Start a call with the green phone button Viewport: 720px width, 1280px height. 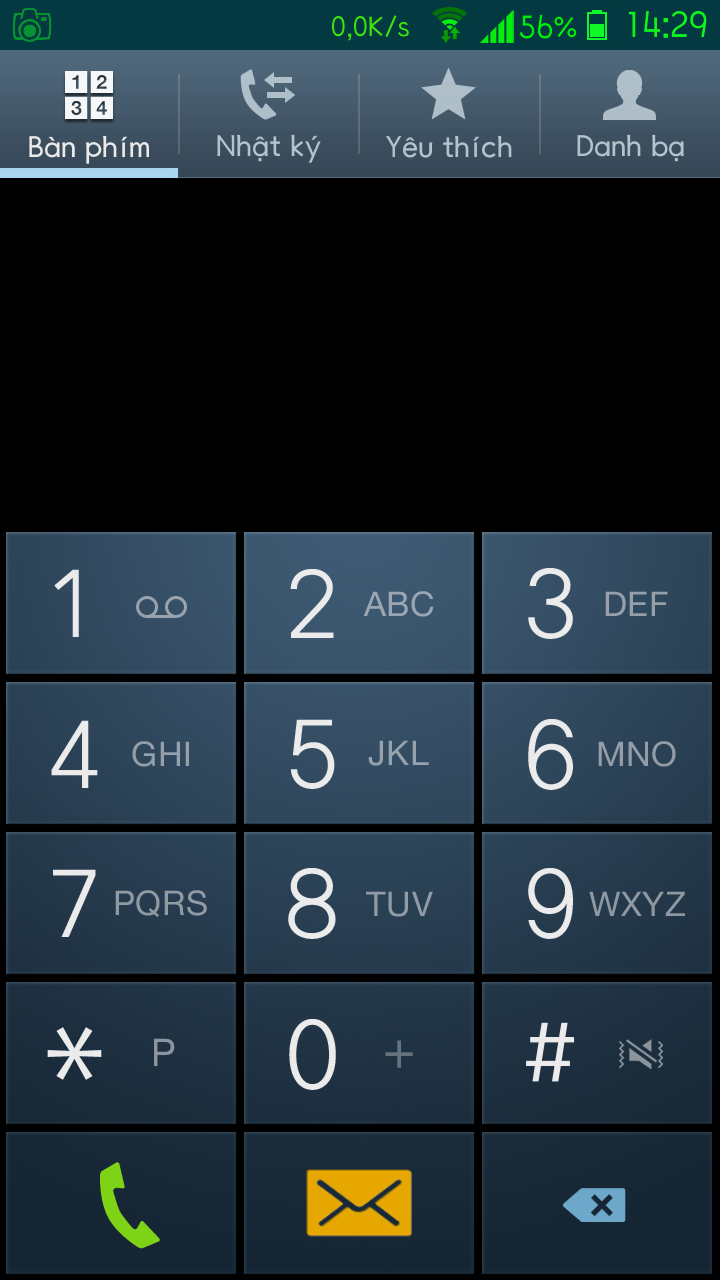click(121, 1203)
